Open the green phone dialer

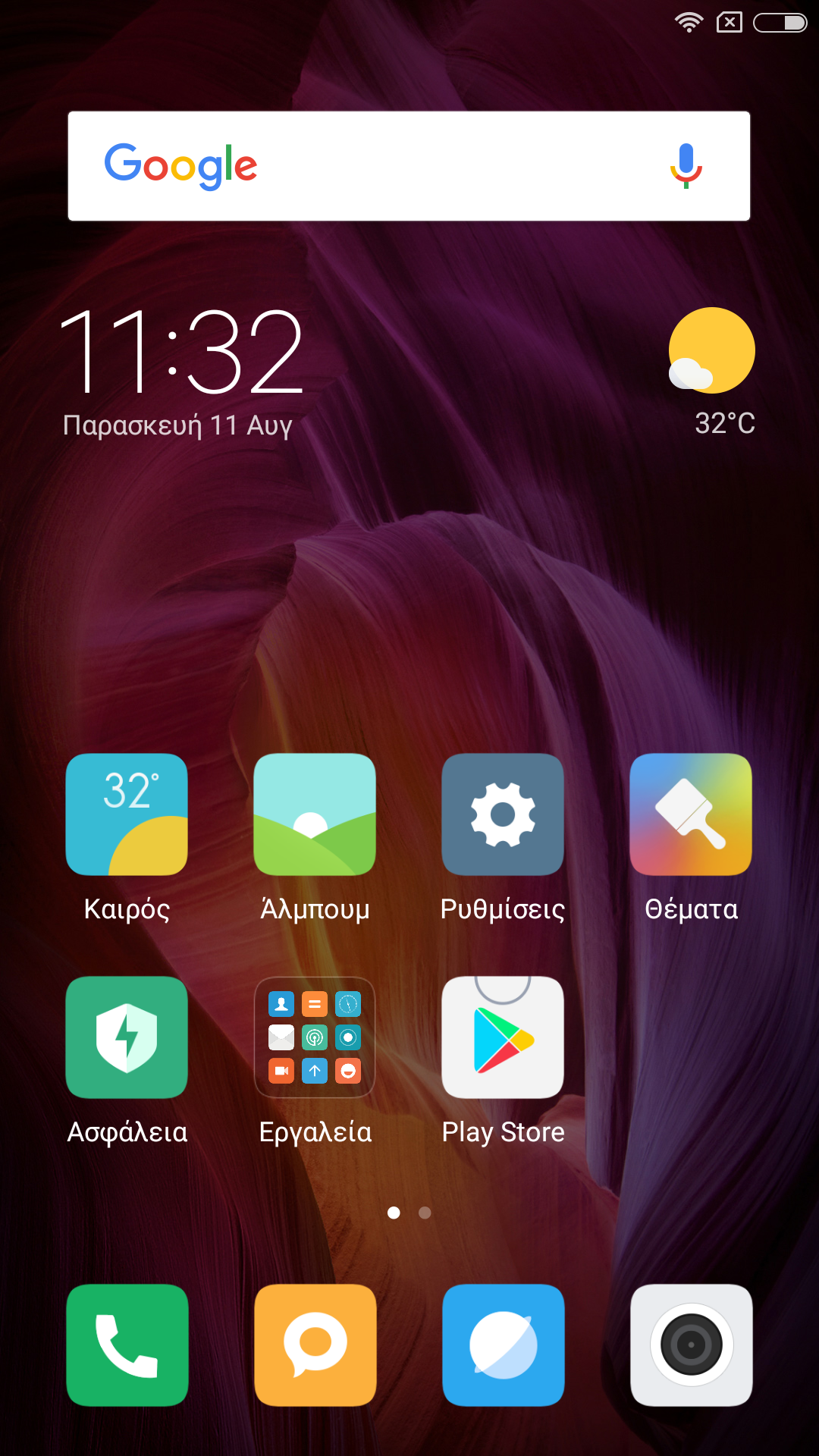127,1345
